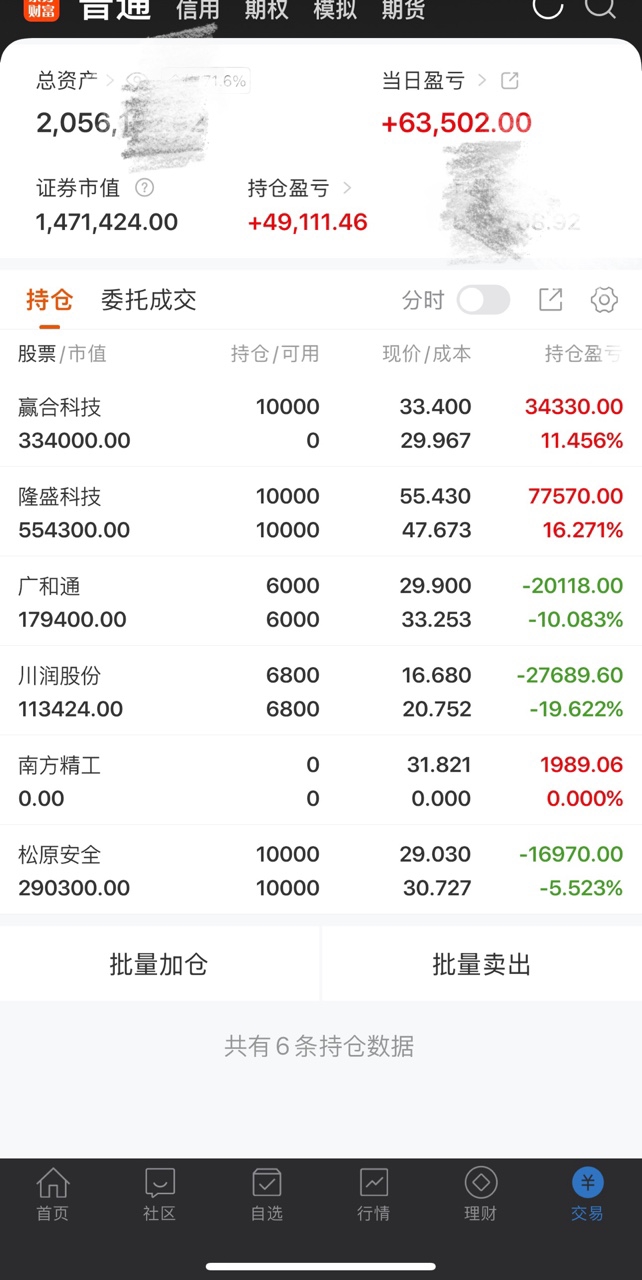Open the 隆盛科技 holding row
The height and width of the screenshot is (1280, 642).
point(321,512)
